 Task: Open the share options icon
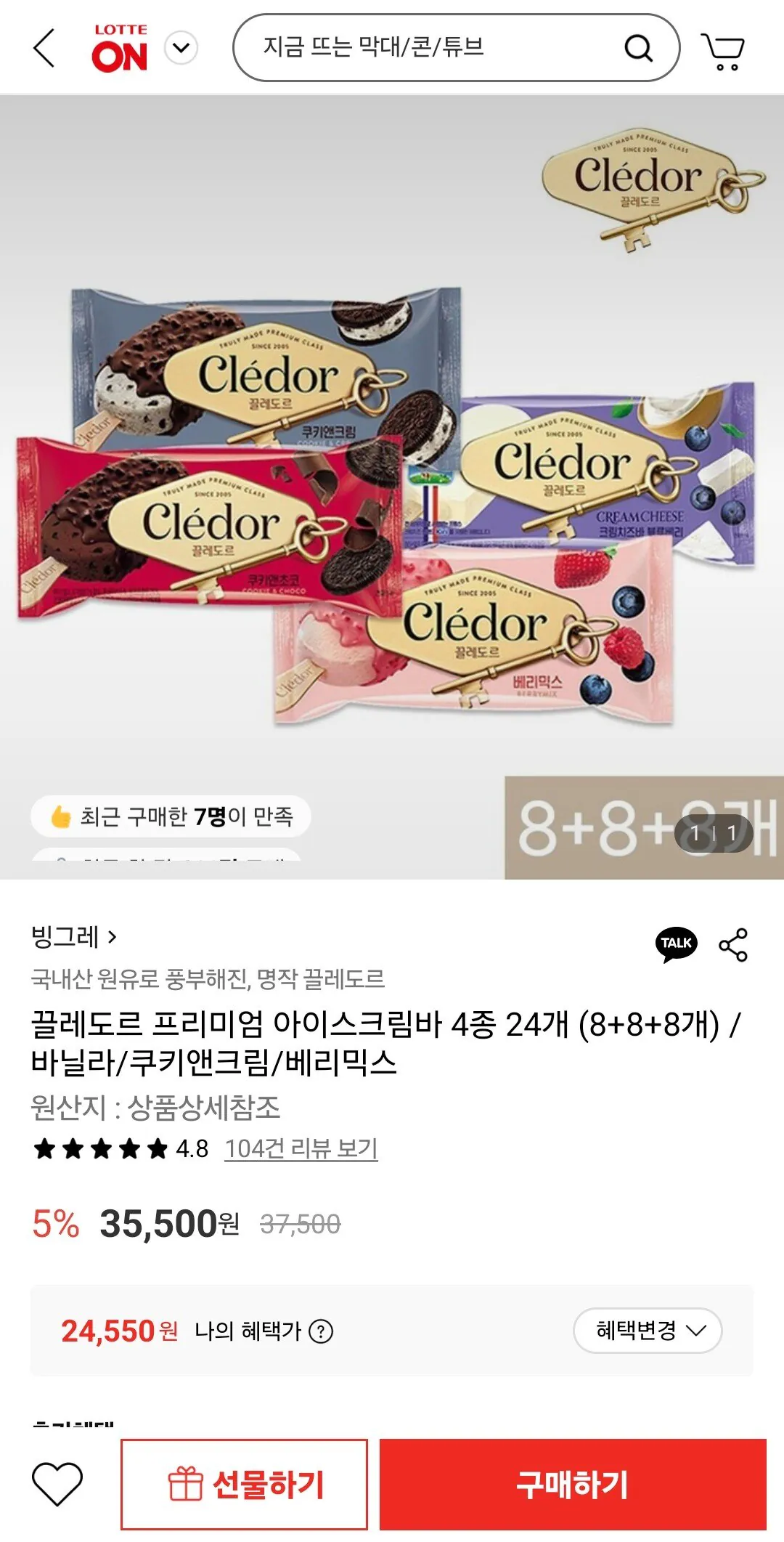pos(732,944)
